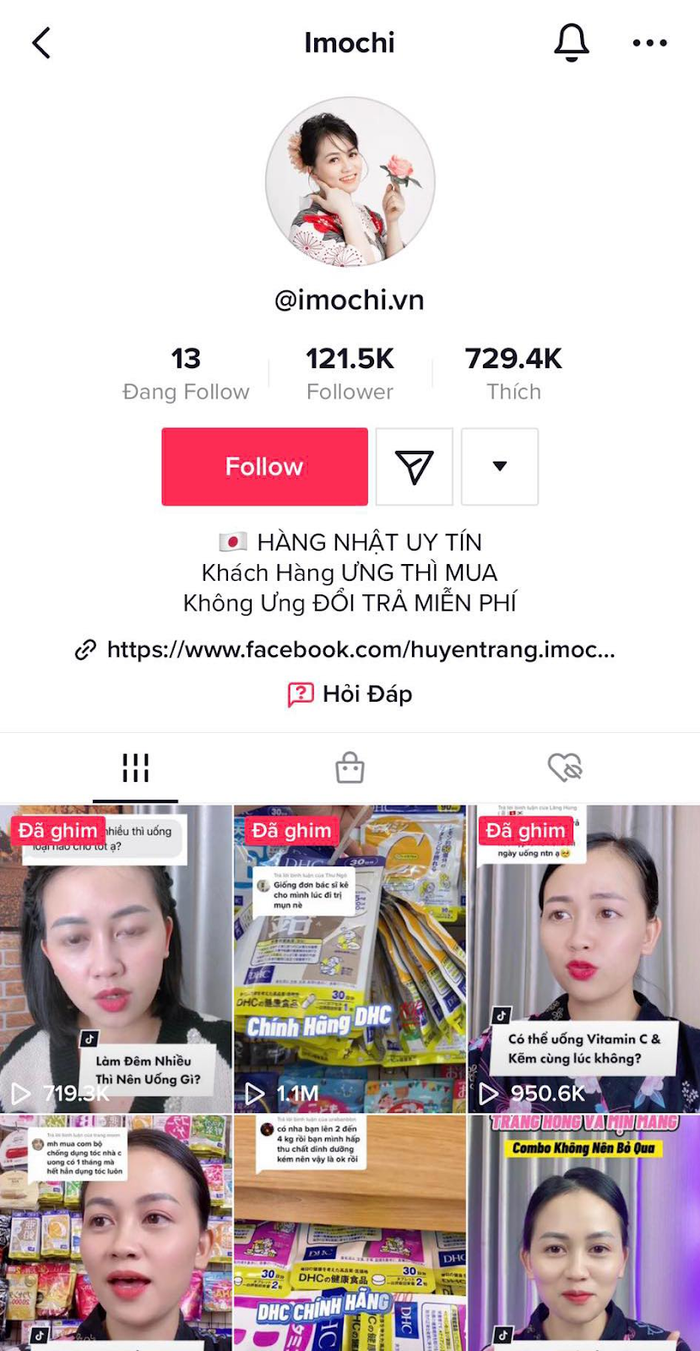The width and height of the screenshot is (700, 1351).
Task: Switch to the videos grid tab
Action: click(135, 768)
